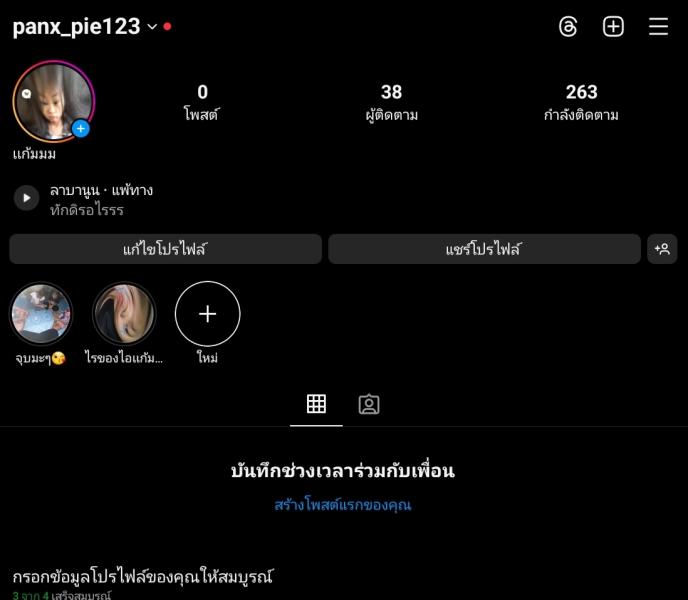
Task: Open the จุบมะๆ story highlight
Action: (41, 314)
